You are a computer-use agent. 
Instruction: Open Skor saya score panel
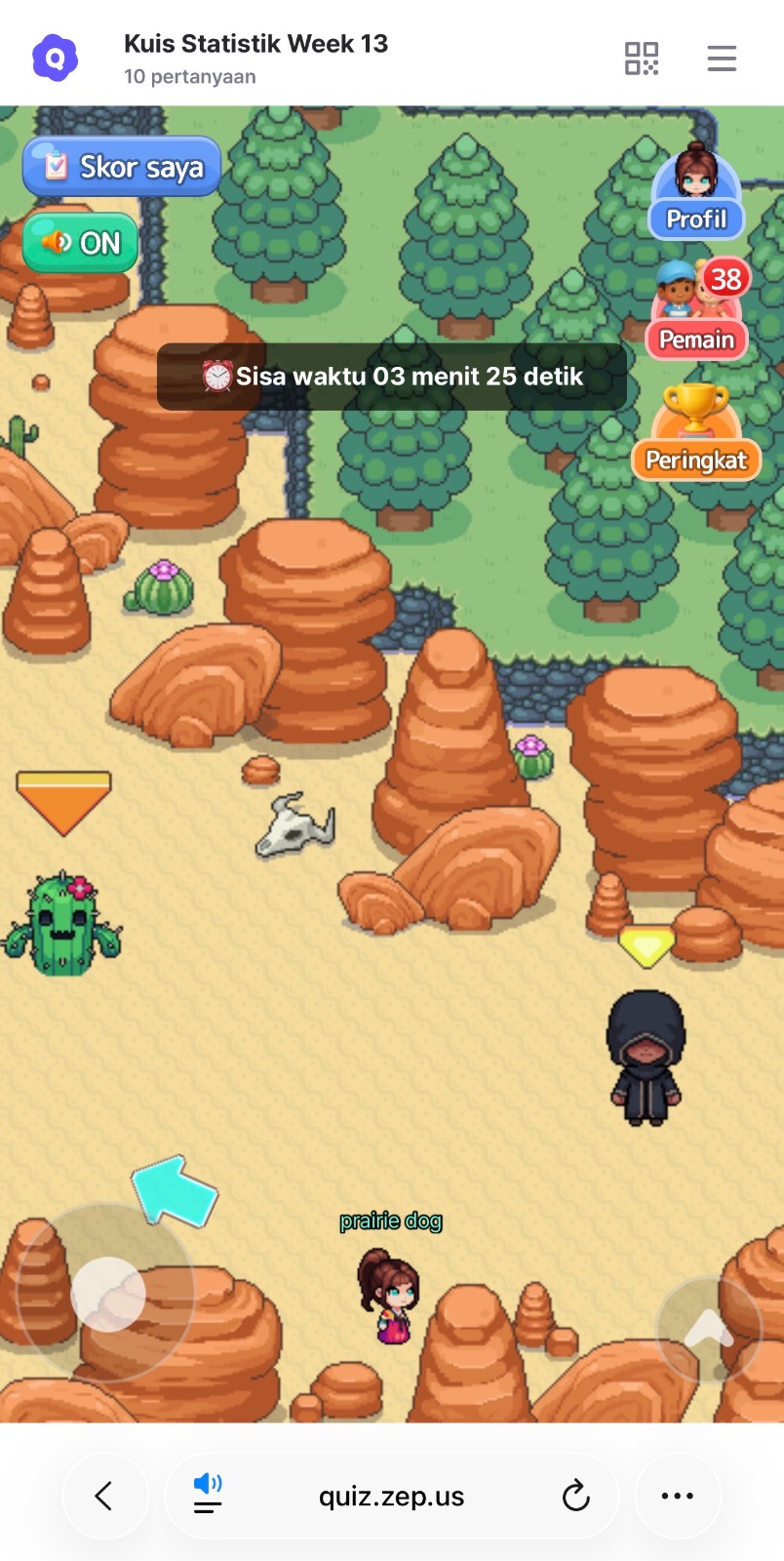click(122, 167)
